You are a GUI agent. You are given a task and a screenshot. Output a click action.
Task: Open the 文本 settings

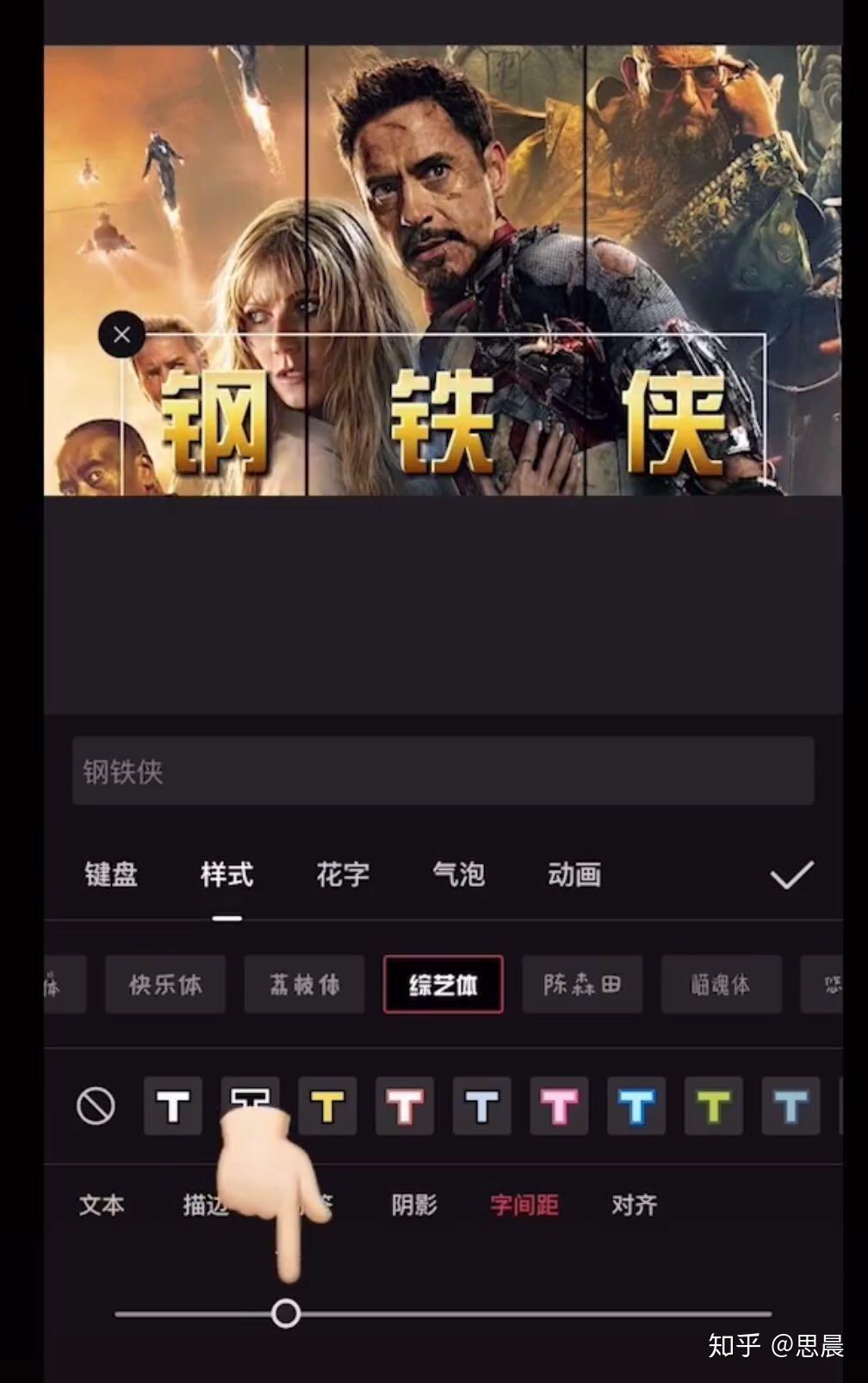[x=102, y=1205]
